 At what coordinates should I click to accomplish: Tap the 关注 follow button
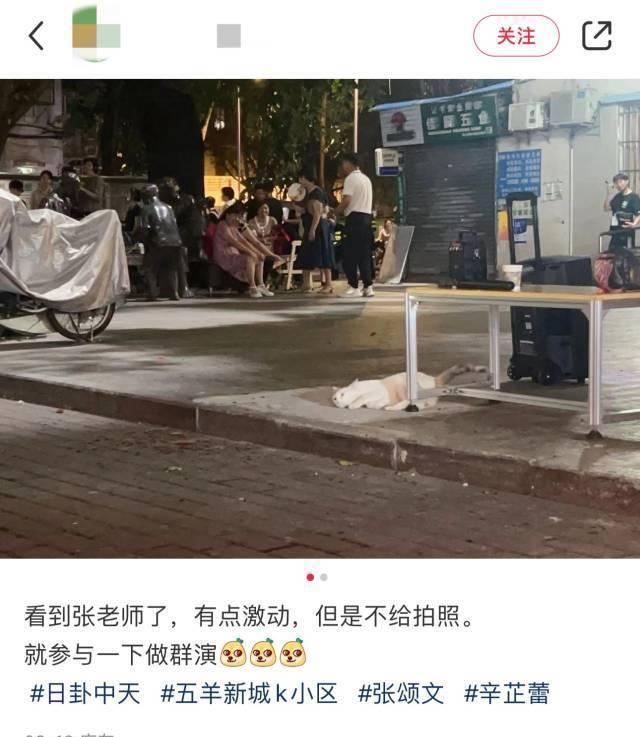(x=516, y=36)
